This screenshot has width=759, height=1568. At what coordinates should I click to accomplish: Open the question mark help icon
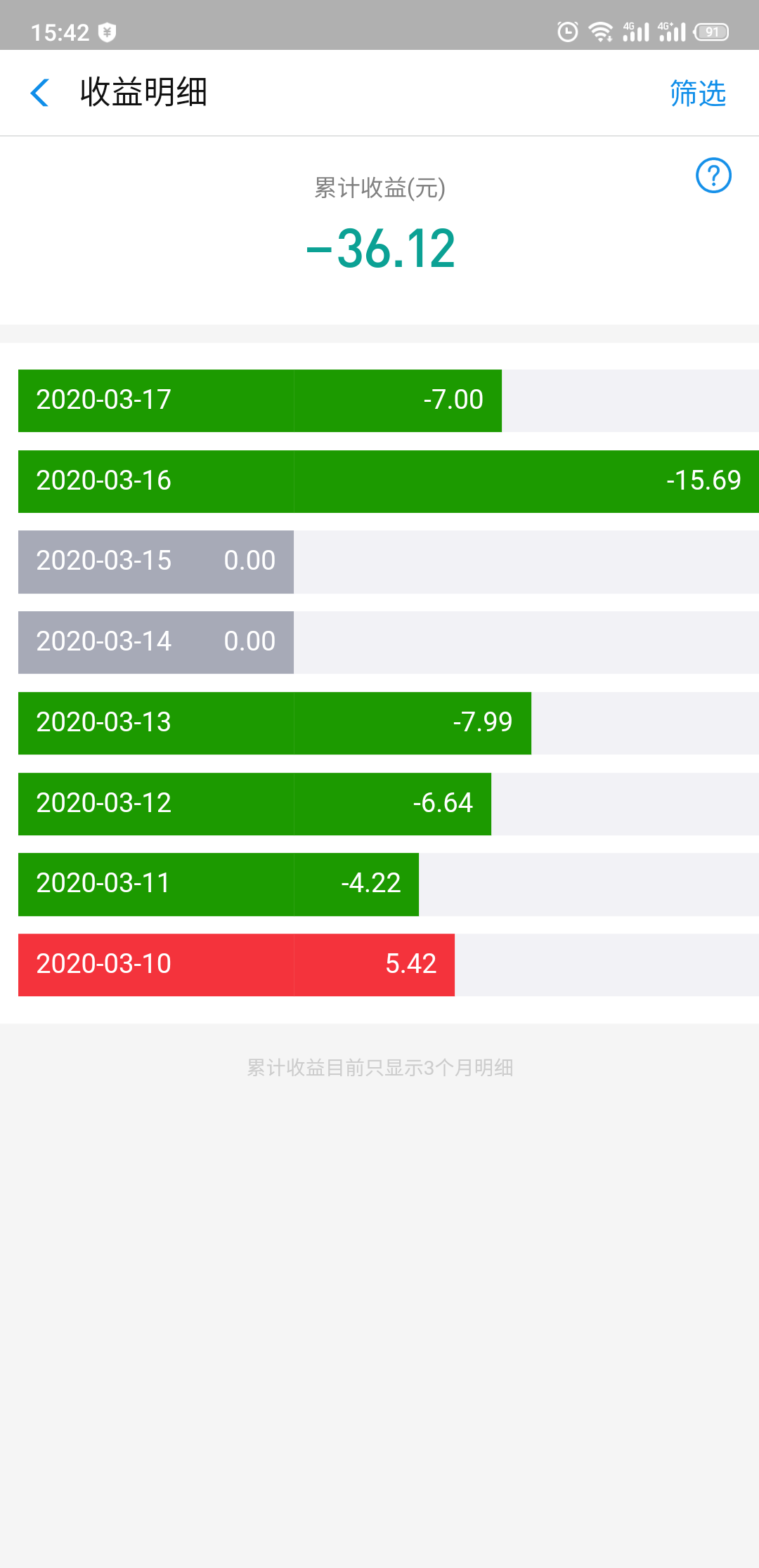[713, 176]
